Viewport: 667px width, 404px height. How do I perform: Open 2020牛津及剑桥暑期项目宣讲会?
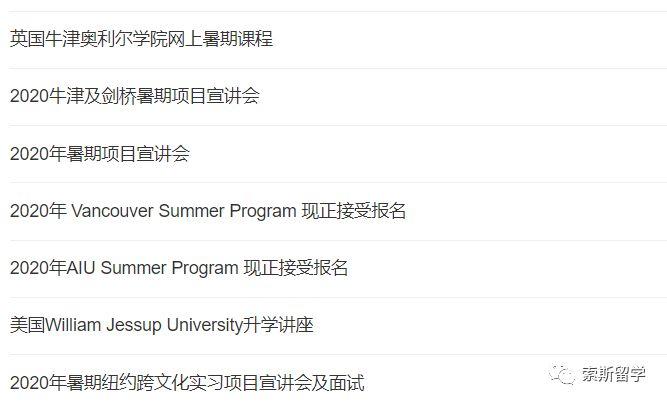click(135, 96)
